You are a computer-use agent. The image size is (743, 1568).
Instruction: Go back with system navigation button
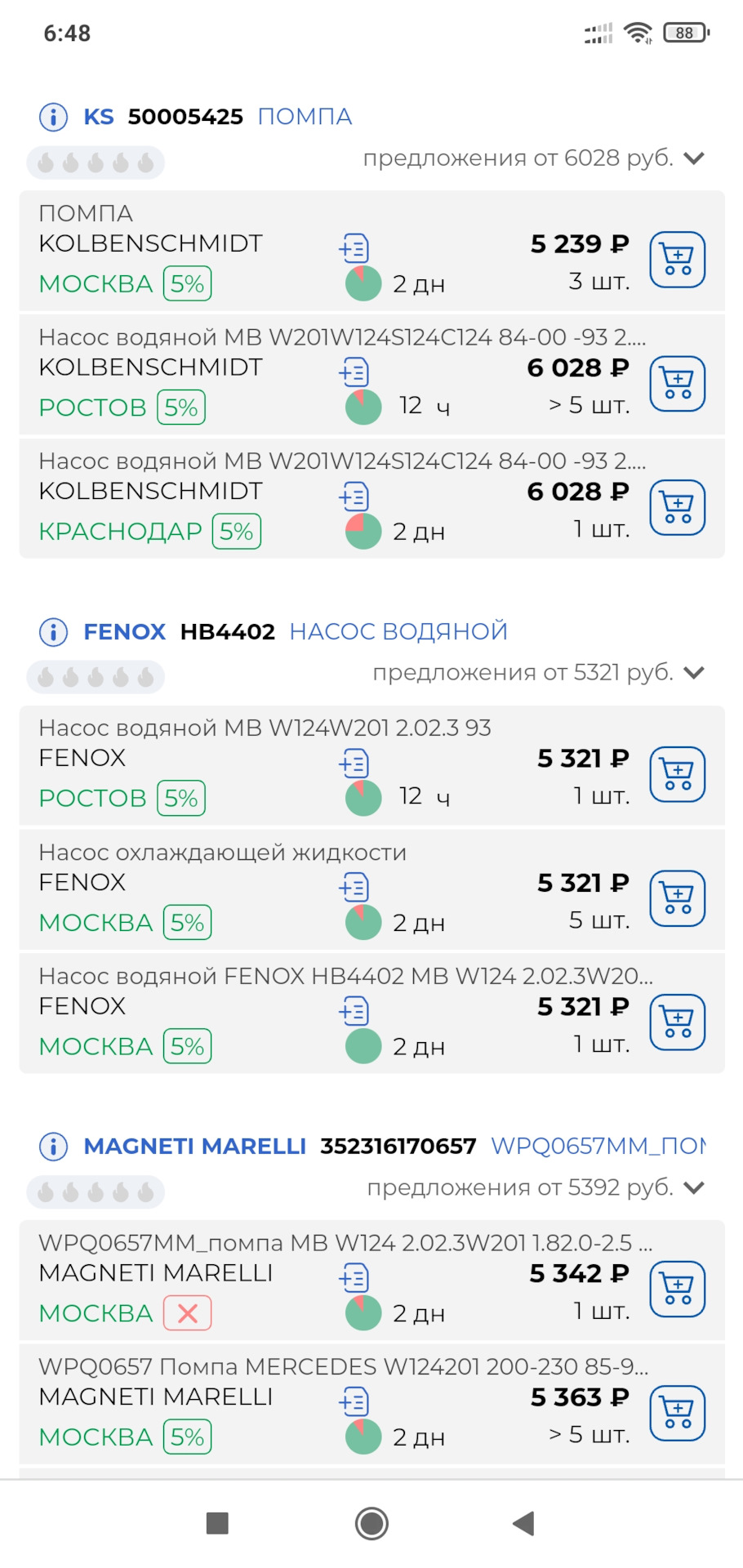[523, 1523]
